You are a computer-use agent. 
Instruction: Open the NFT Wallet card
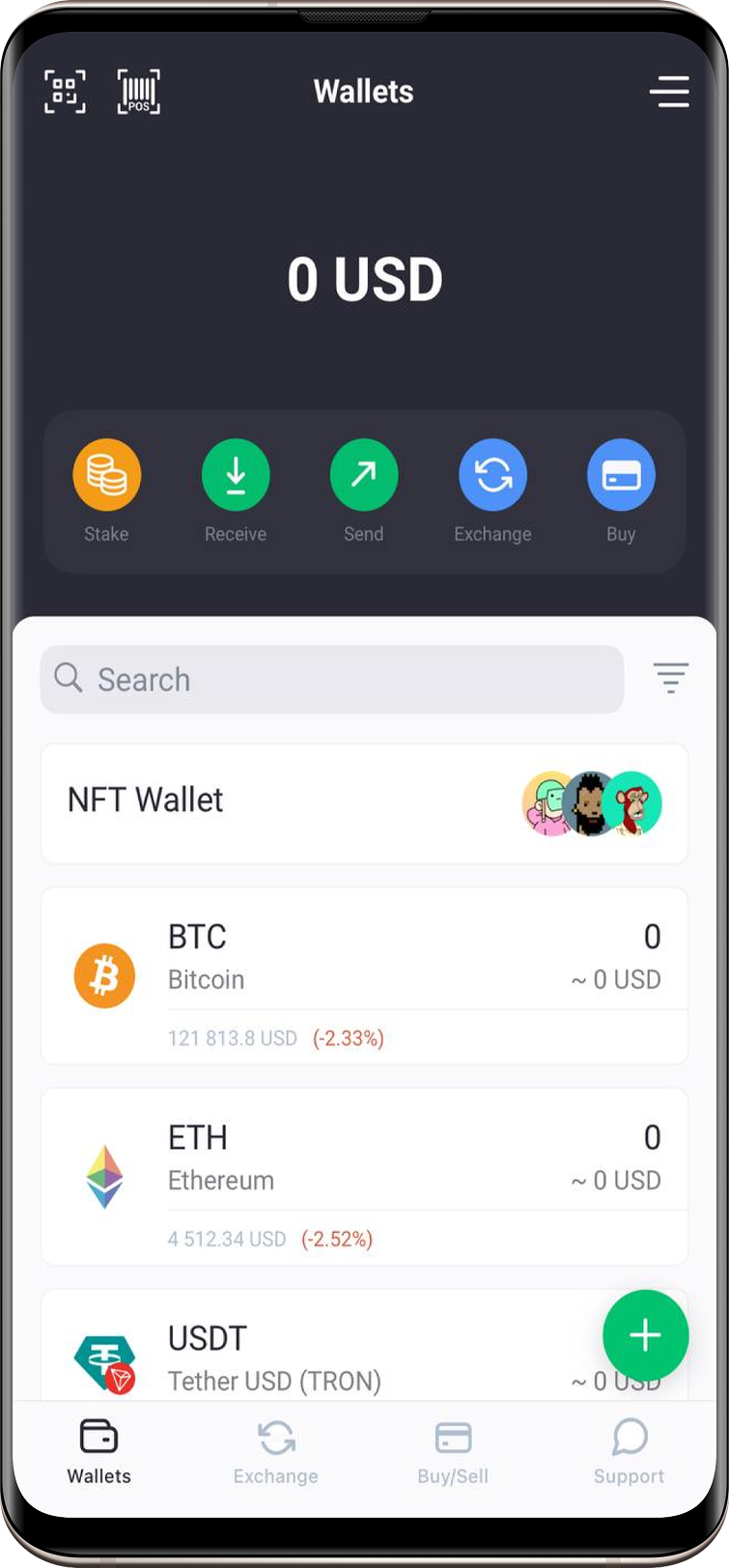point(364,802)
